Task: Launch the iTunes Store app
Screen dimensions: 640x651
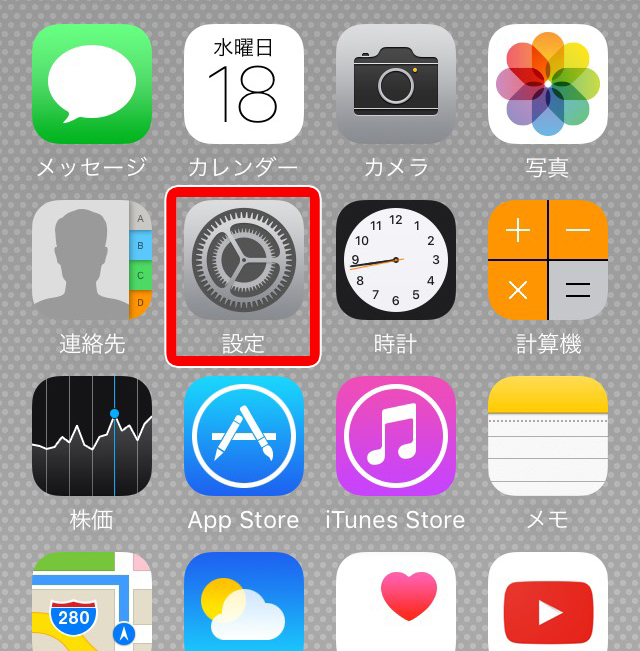Action: coord(396,436)
